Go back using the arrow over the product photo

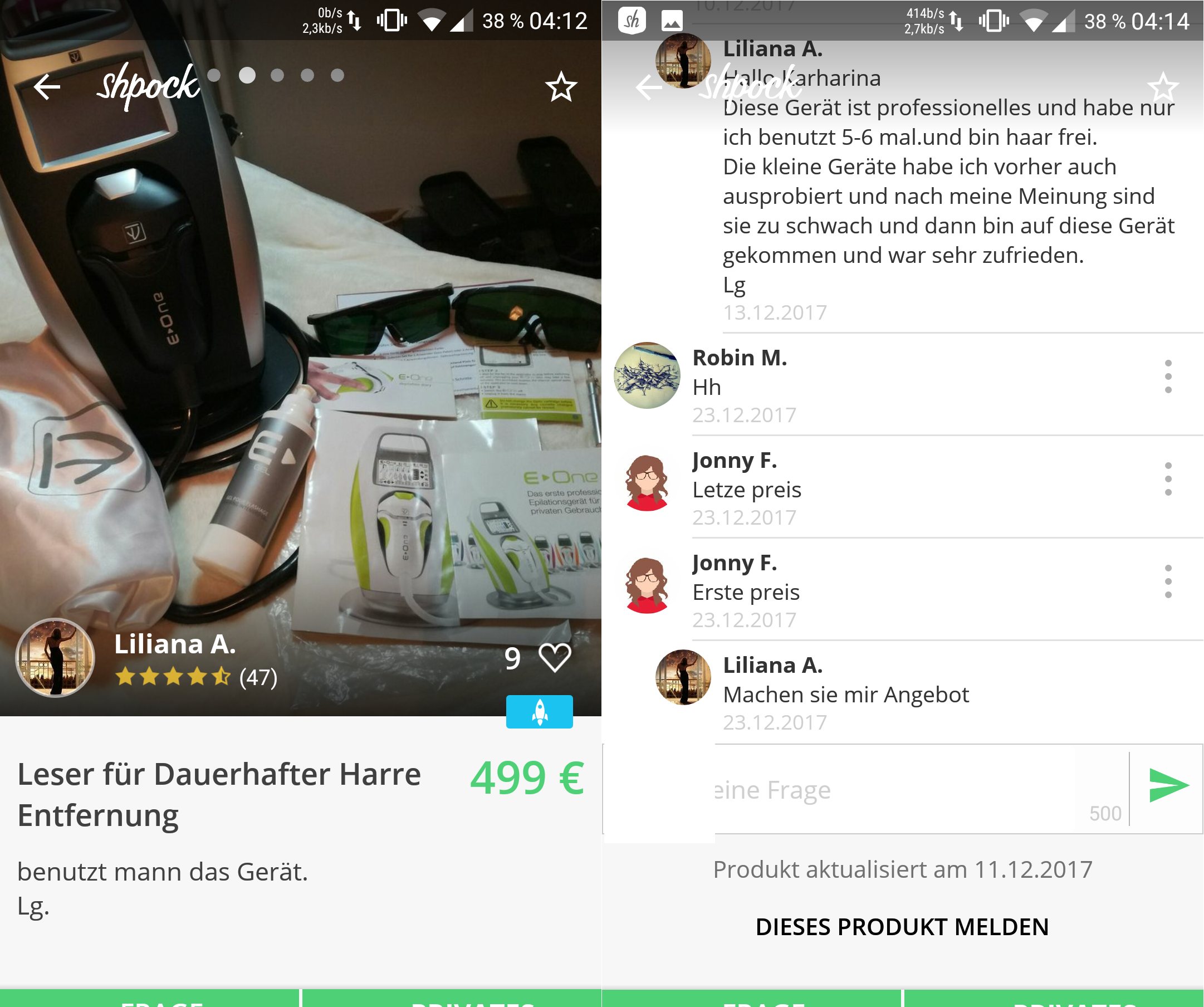47,87
